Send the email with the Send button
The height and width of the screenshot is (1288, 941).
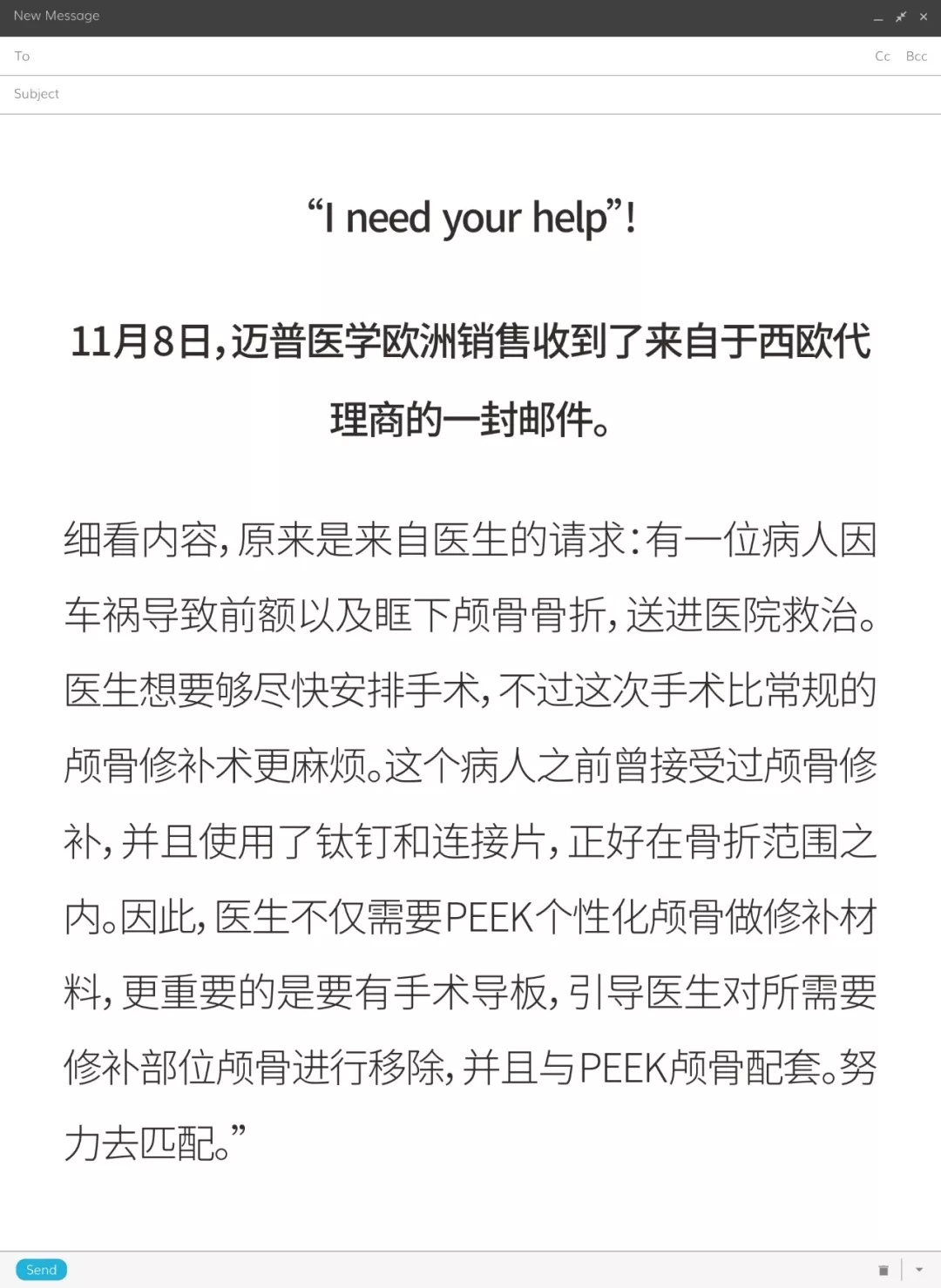(x=41, y=1270)
